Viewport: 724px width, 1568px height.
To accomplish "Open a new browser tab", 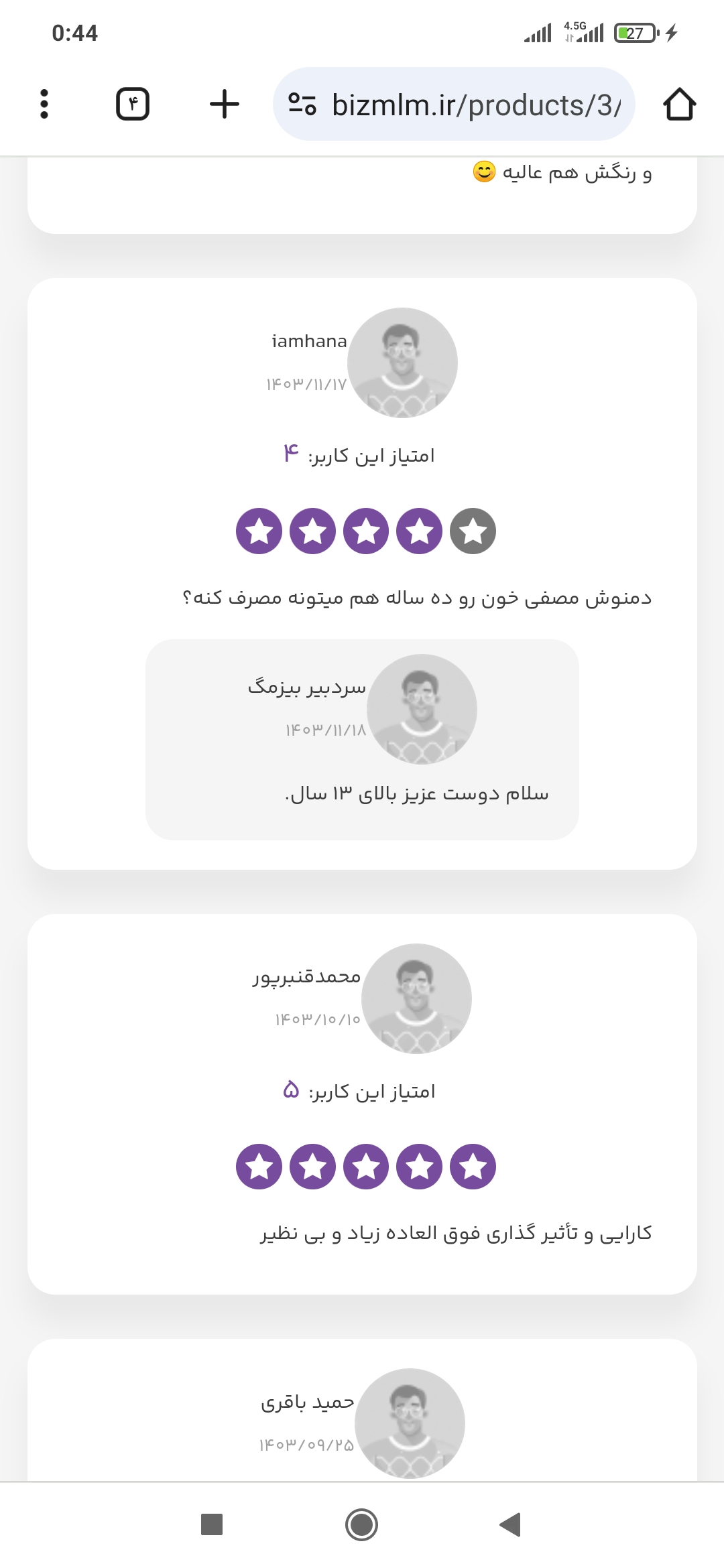I will pos(224,104).
